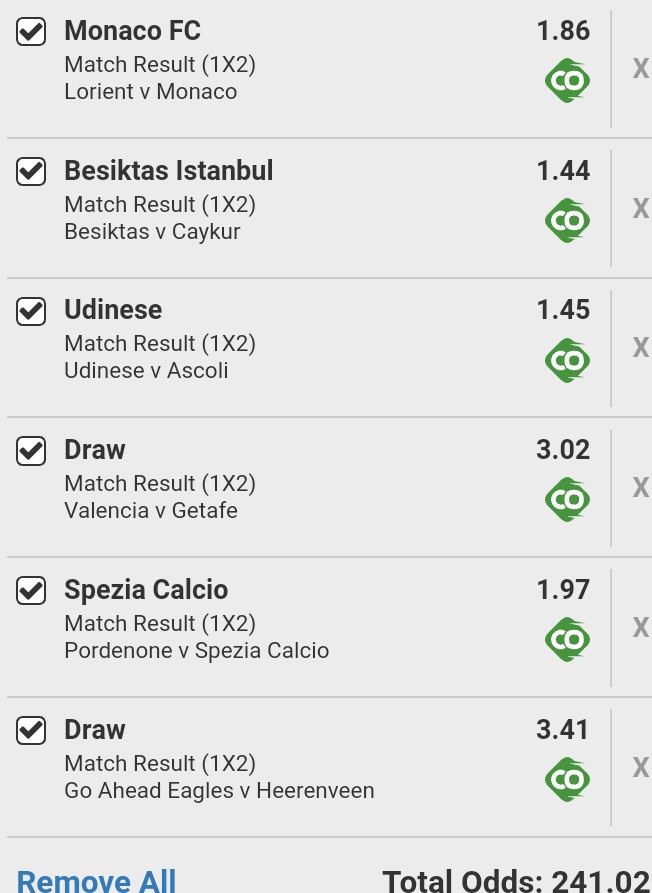Uncheck the Spezia Calcio selection checkbox
This screenshot has height=893, width=652.
[31, 591]
